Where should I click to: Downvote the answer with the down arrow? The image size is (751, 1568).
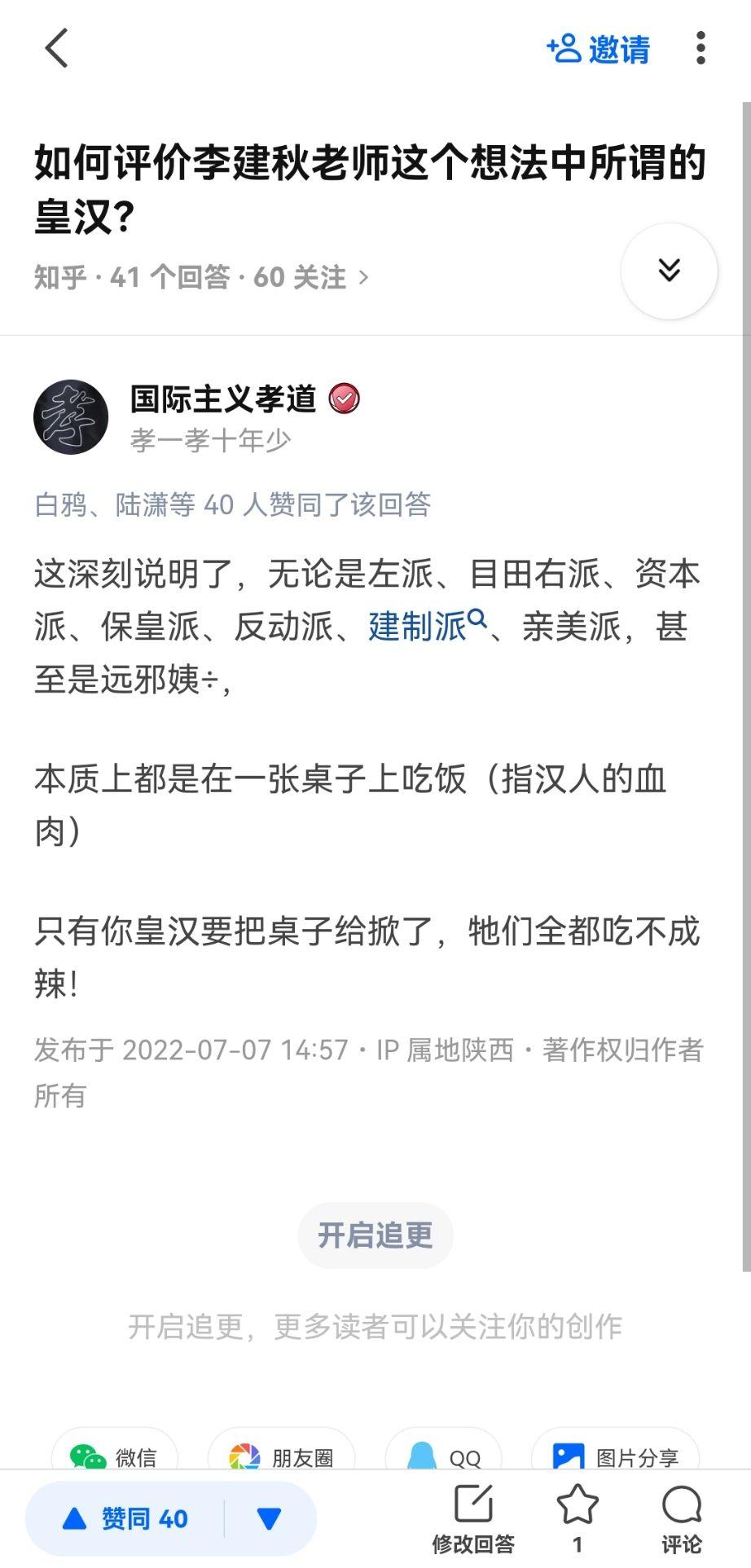[x=269, y=1518]
